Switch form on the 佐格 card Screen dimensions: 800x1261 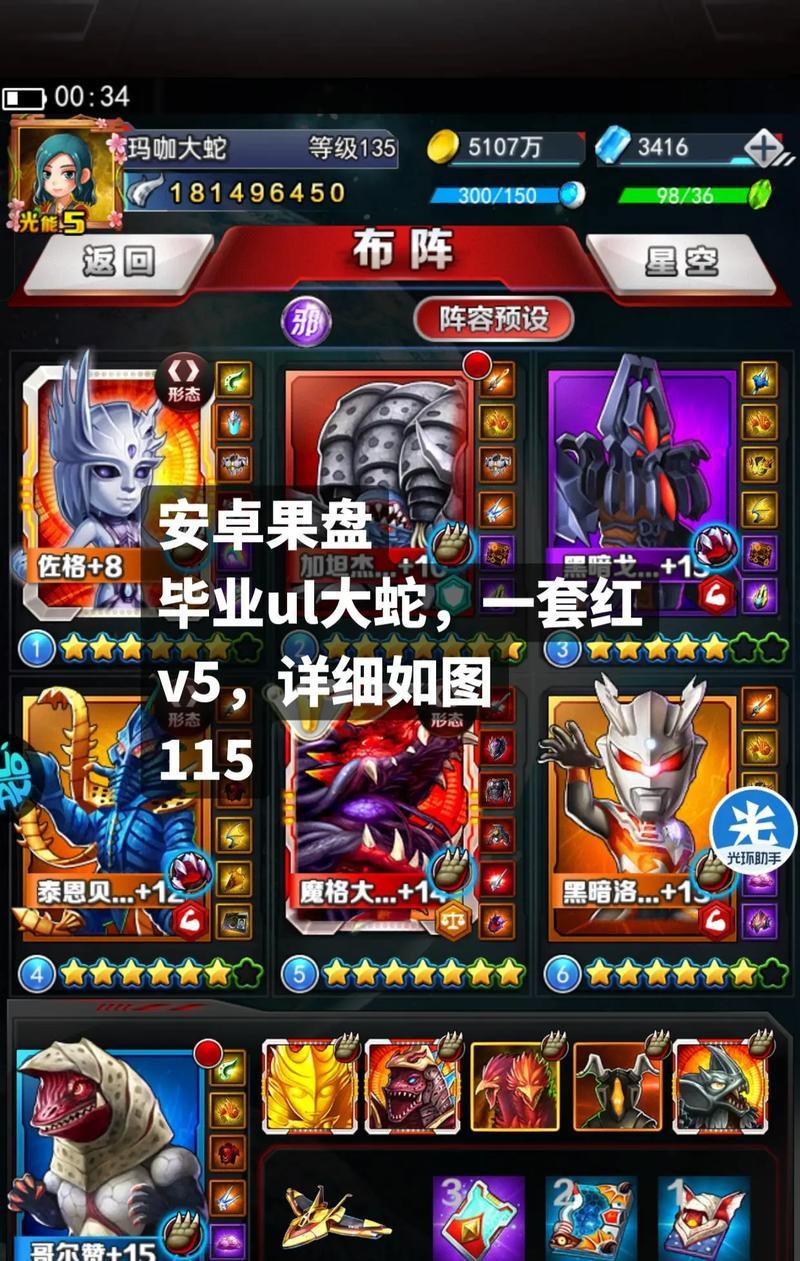tap(184, 383)
